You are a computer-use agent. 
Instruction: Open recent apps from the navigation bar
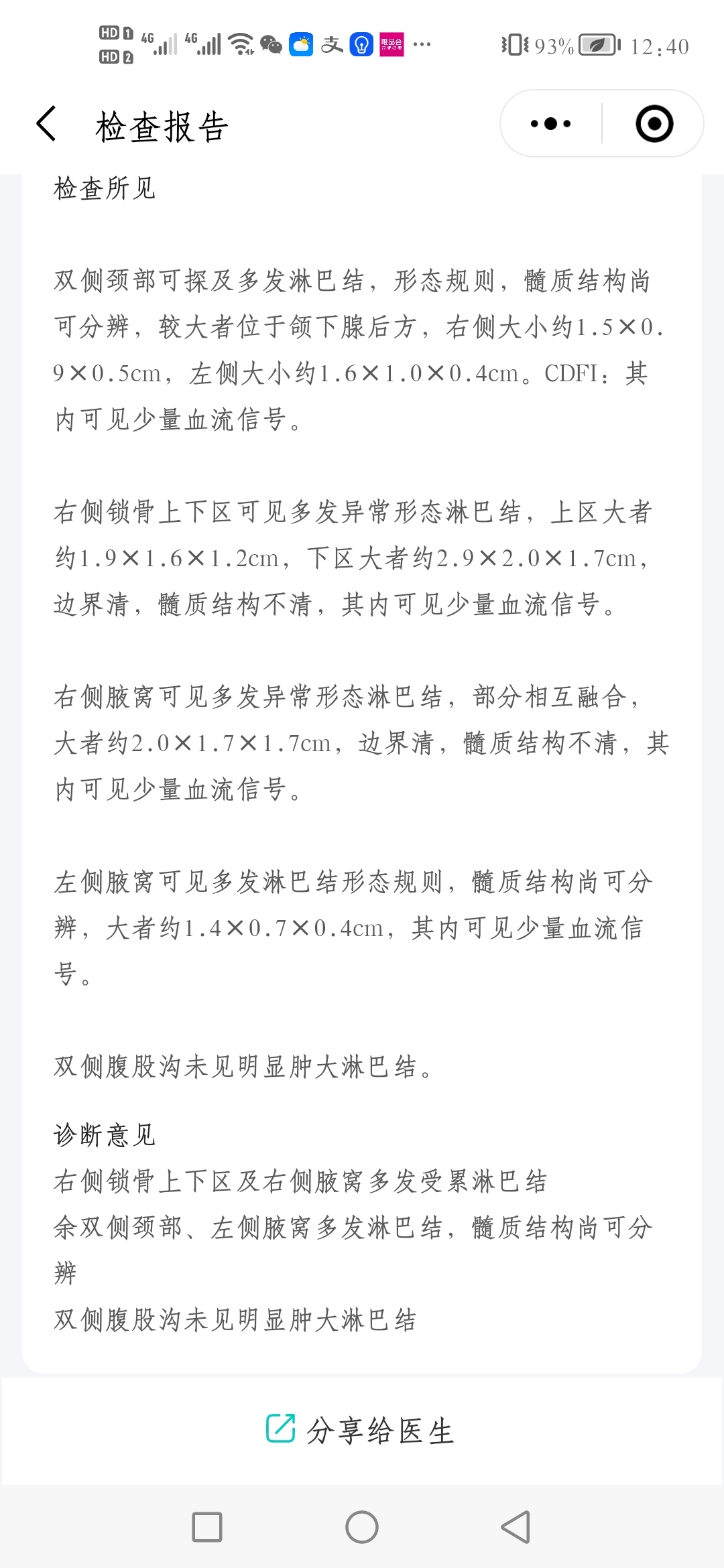207,1527
